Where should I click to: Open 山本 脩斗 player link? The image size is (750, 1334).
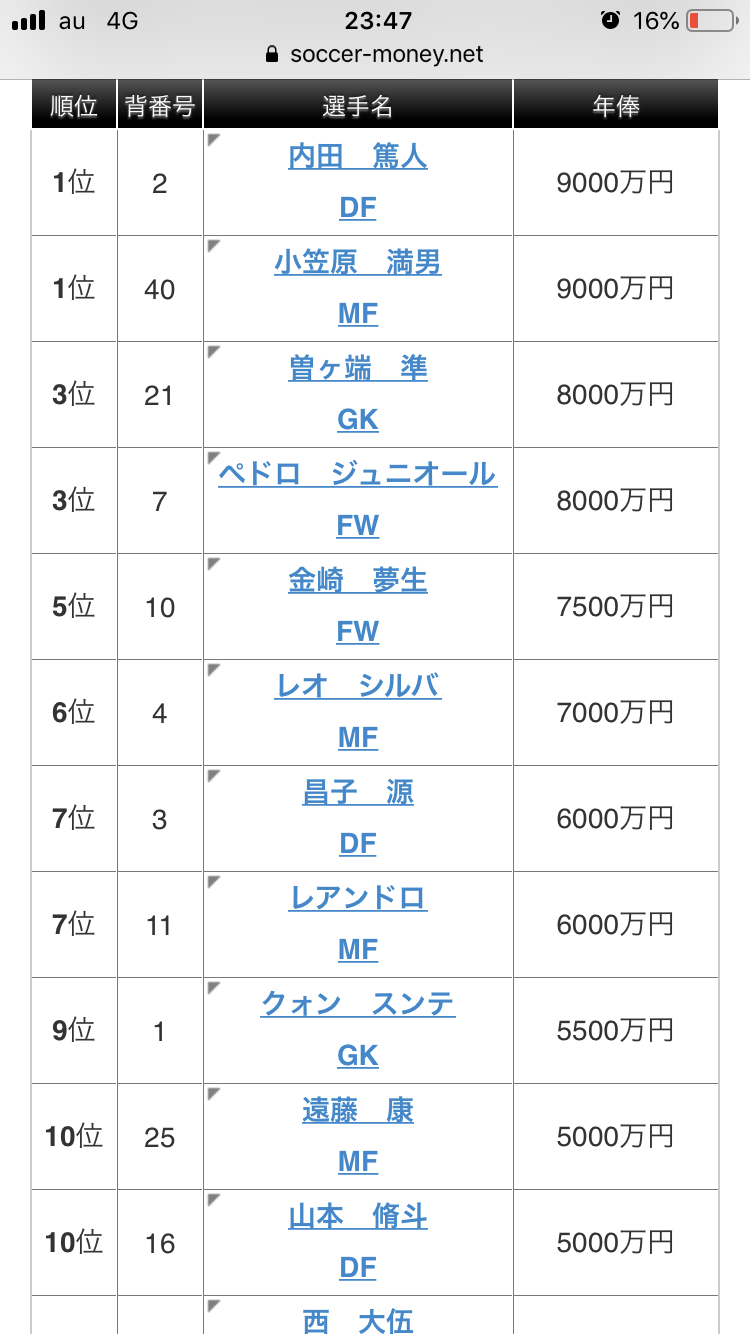click(x=358, y=1217)
